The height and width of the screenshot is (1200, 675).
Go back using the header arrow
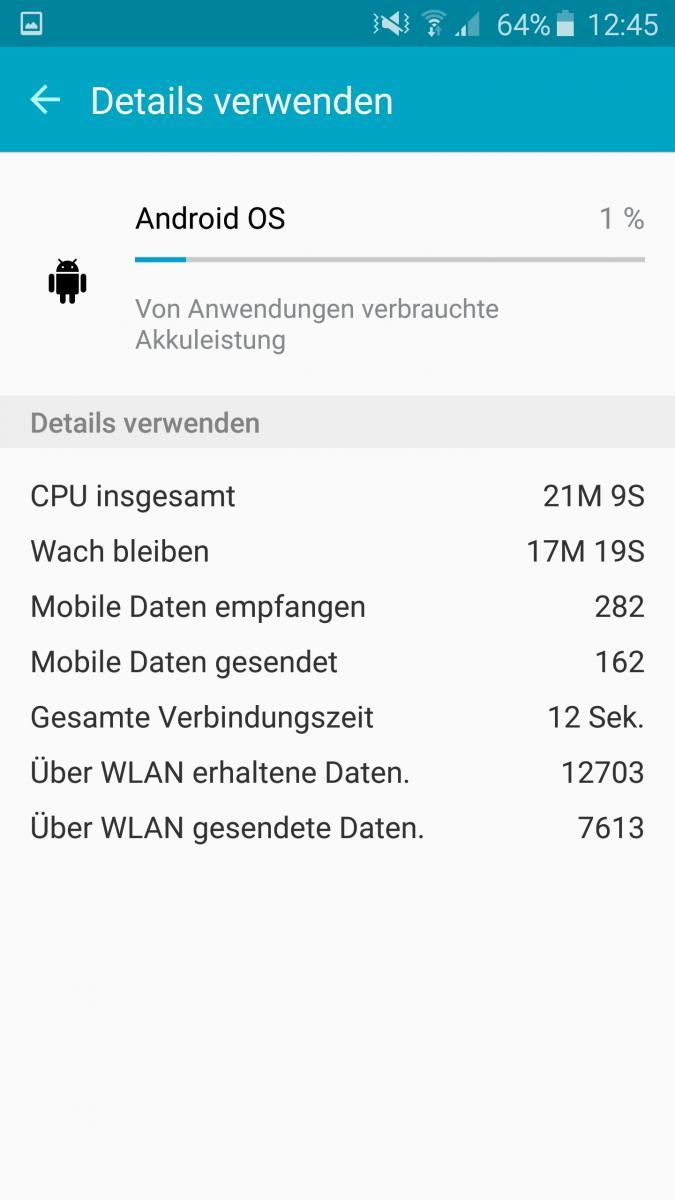(x=45, y=100)
